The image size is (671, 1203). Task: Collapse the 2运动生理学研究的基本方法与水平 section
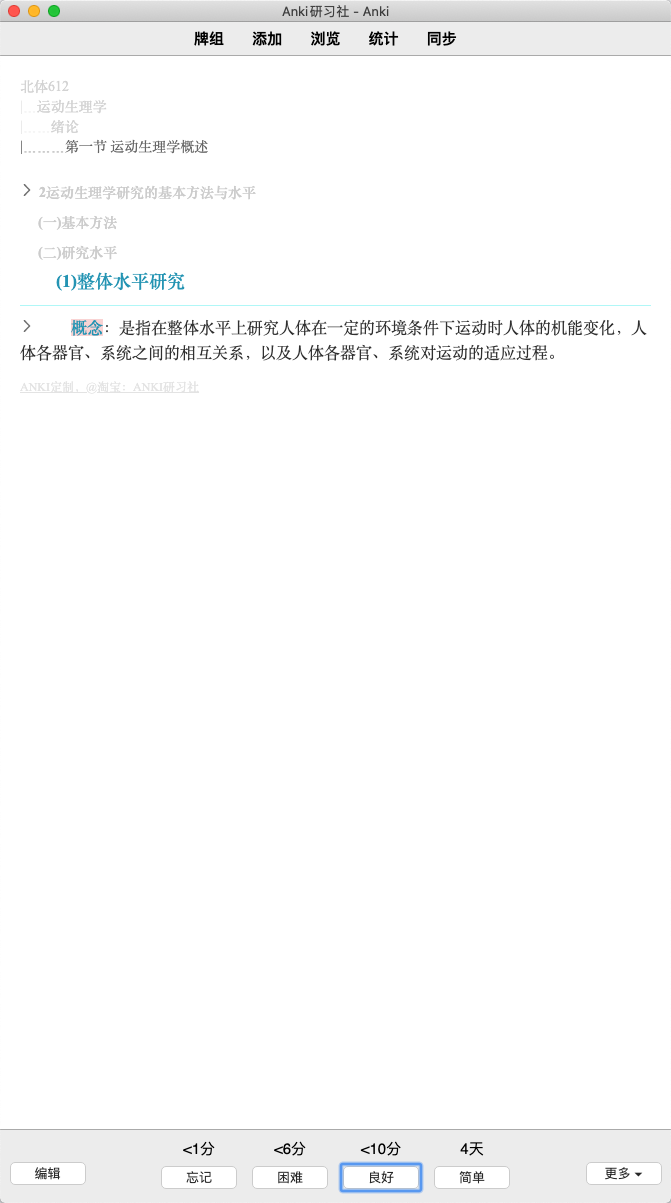tap(27, 190)
